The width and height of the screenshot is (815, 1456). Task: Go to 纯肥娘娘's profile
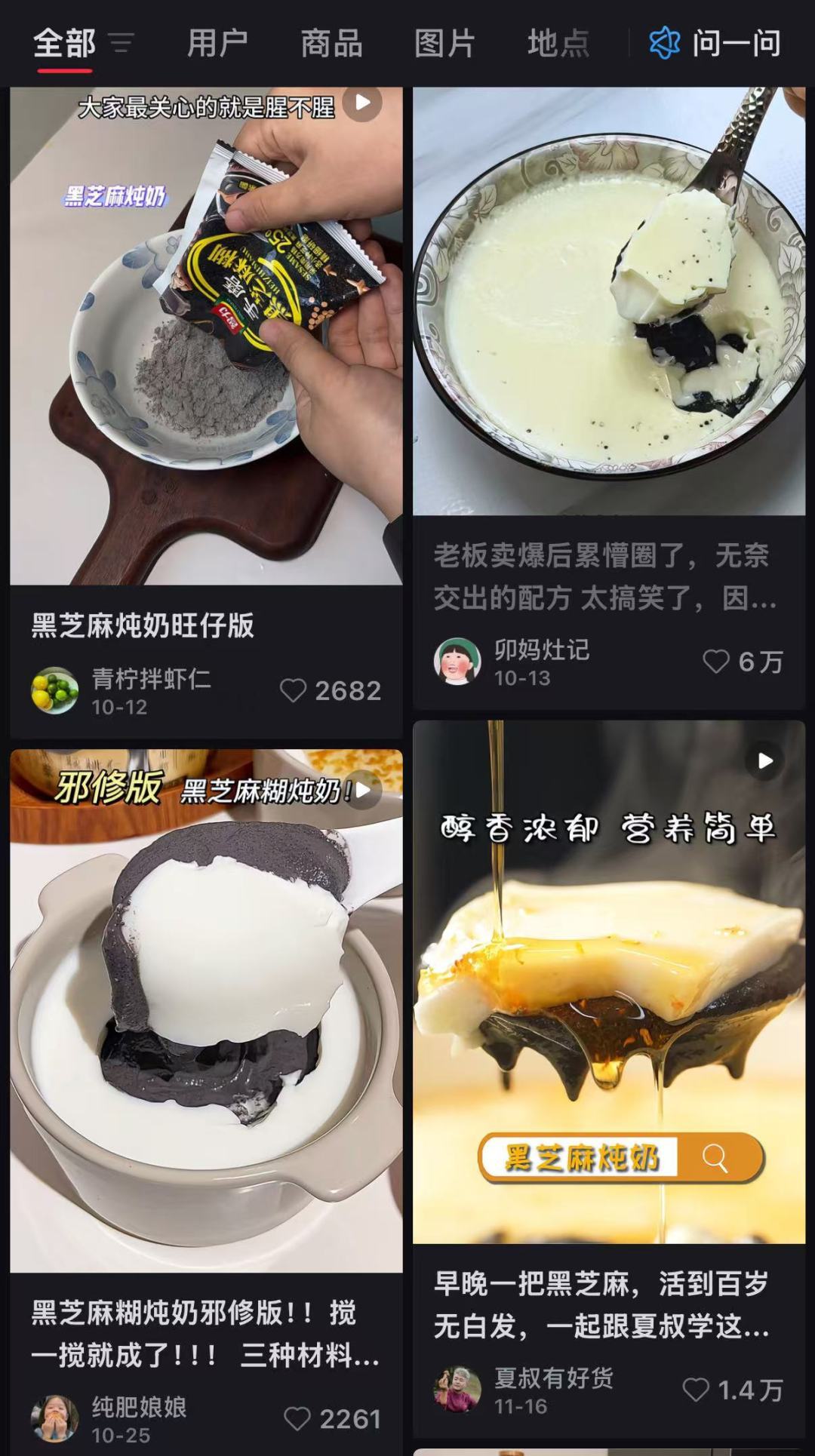pyautogui.click(x=55, y=1418)
